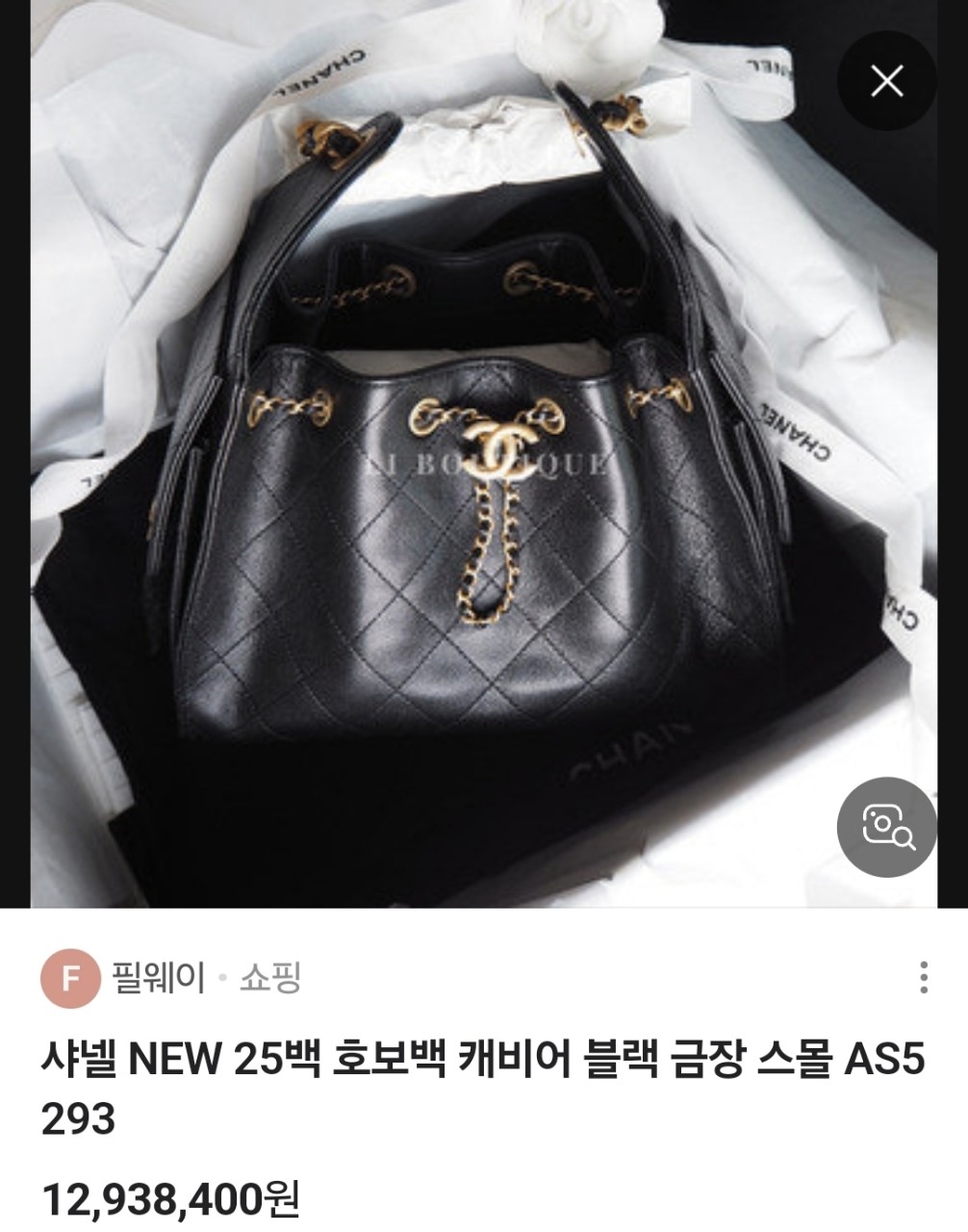
Task: Open the overflow menu for this result
Action: 923,977
